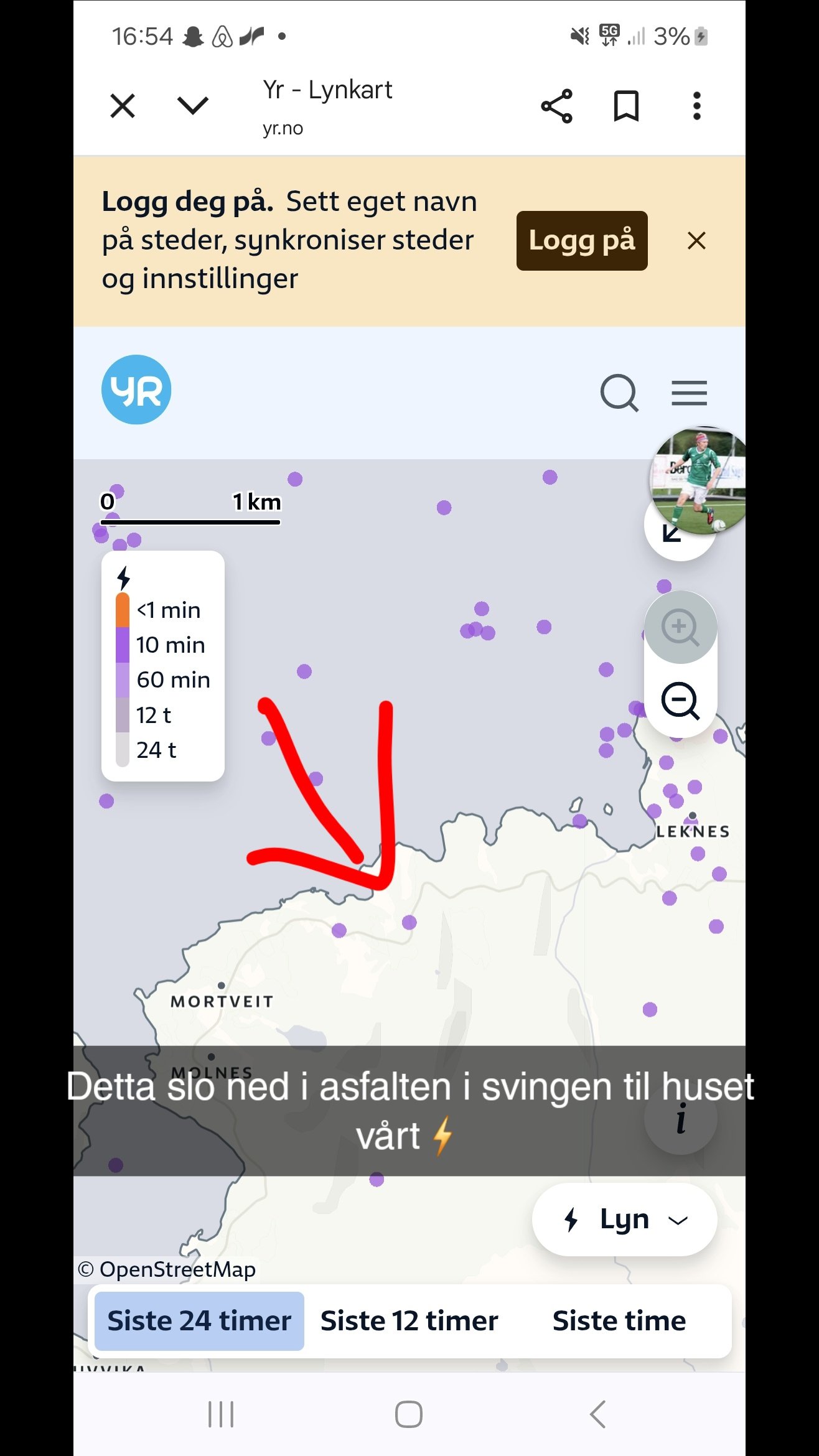Screen dimensions: 819x1456
Task: Open the Yr location search
Action: click(619, 393)
